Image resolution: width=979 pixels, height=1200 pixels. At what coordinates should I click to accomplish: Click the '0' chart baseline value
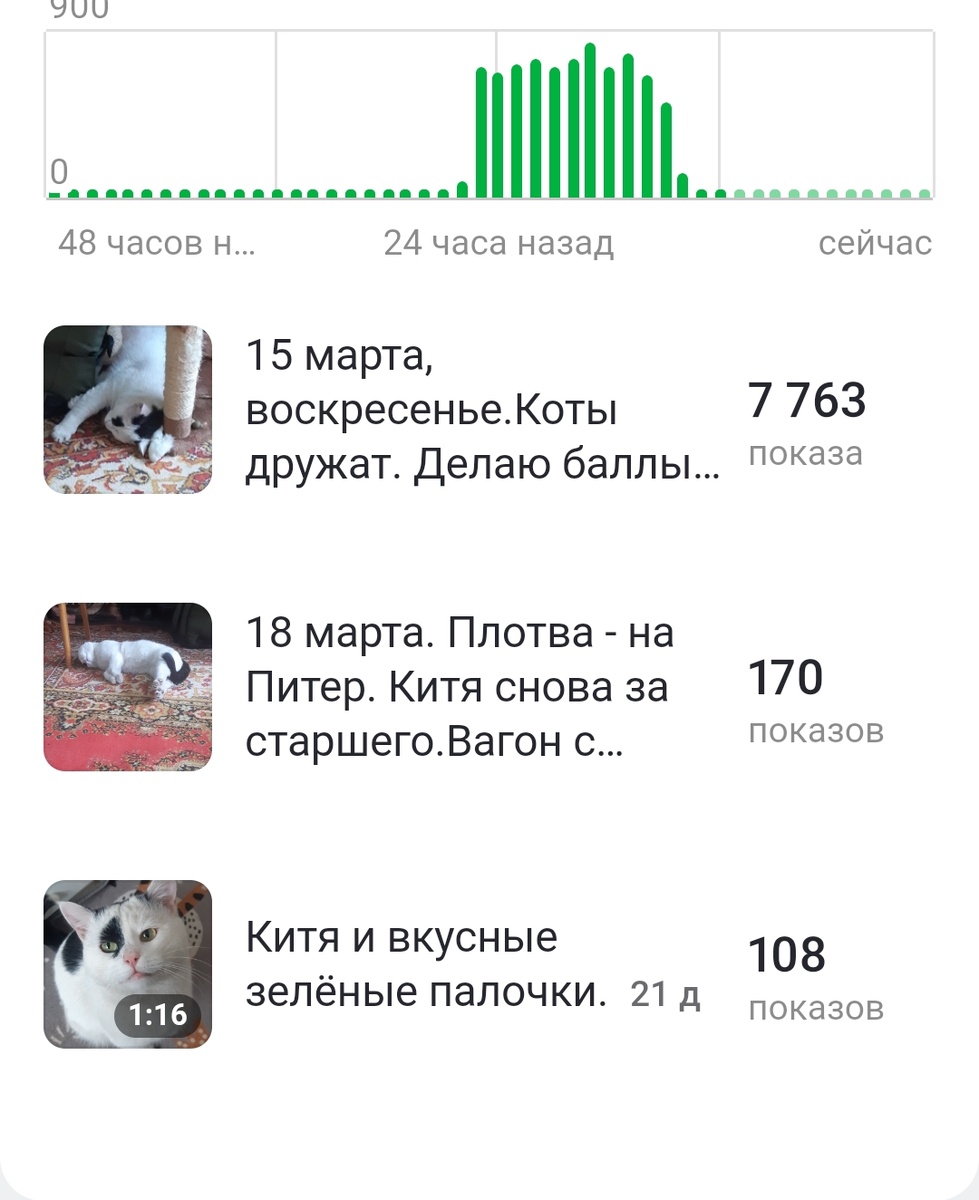pyautogui.click(x=58, y=170)
